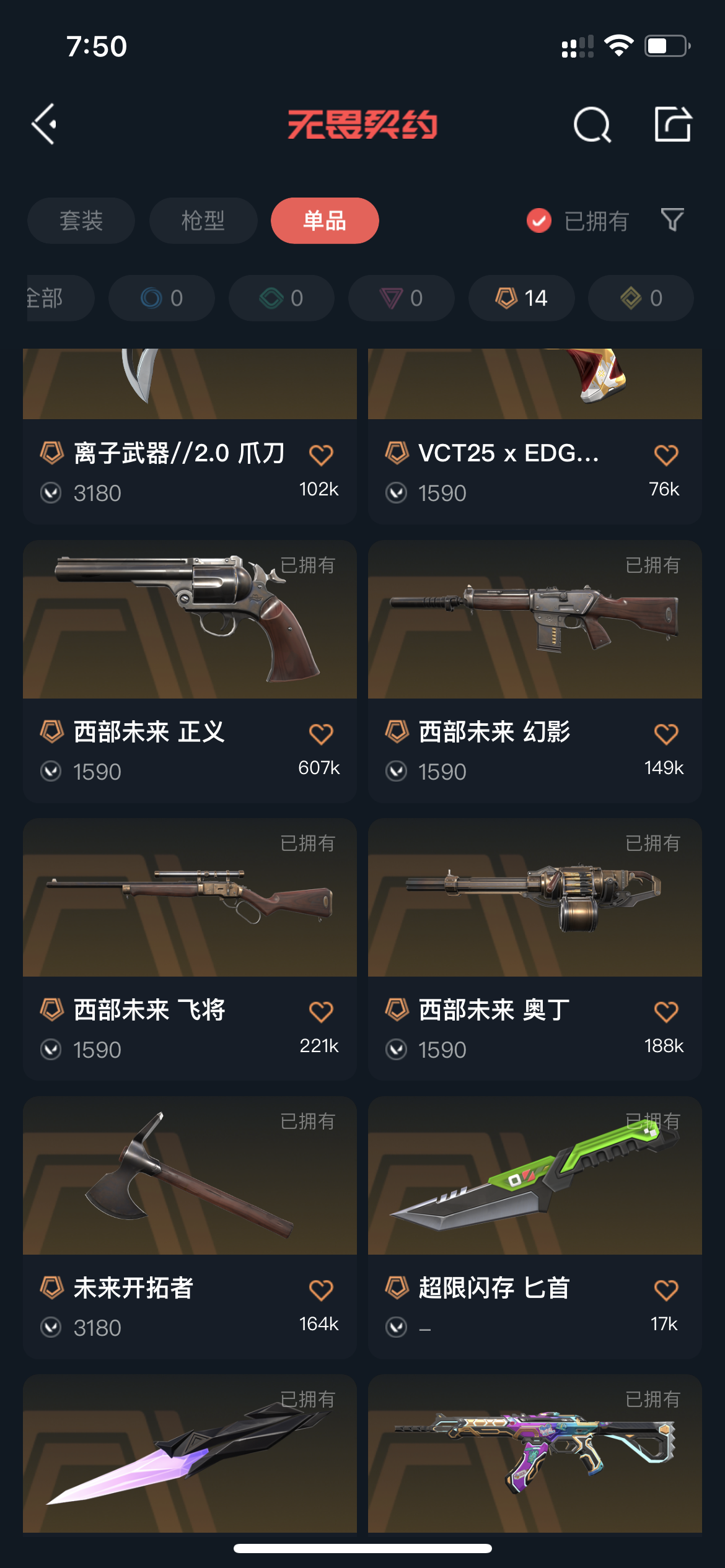Switch to the 套装 tab
Image resolution: width=725 pixels, height=1568 pixels.
tap(81, 221)
